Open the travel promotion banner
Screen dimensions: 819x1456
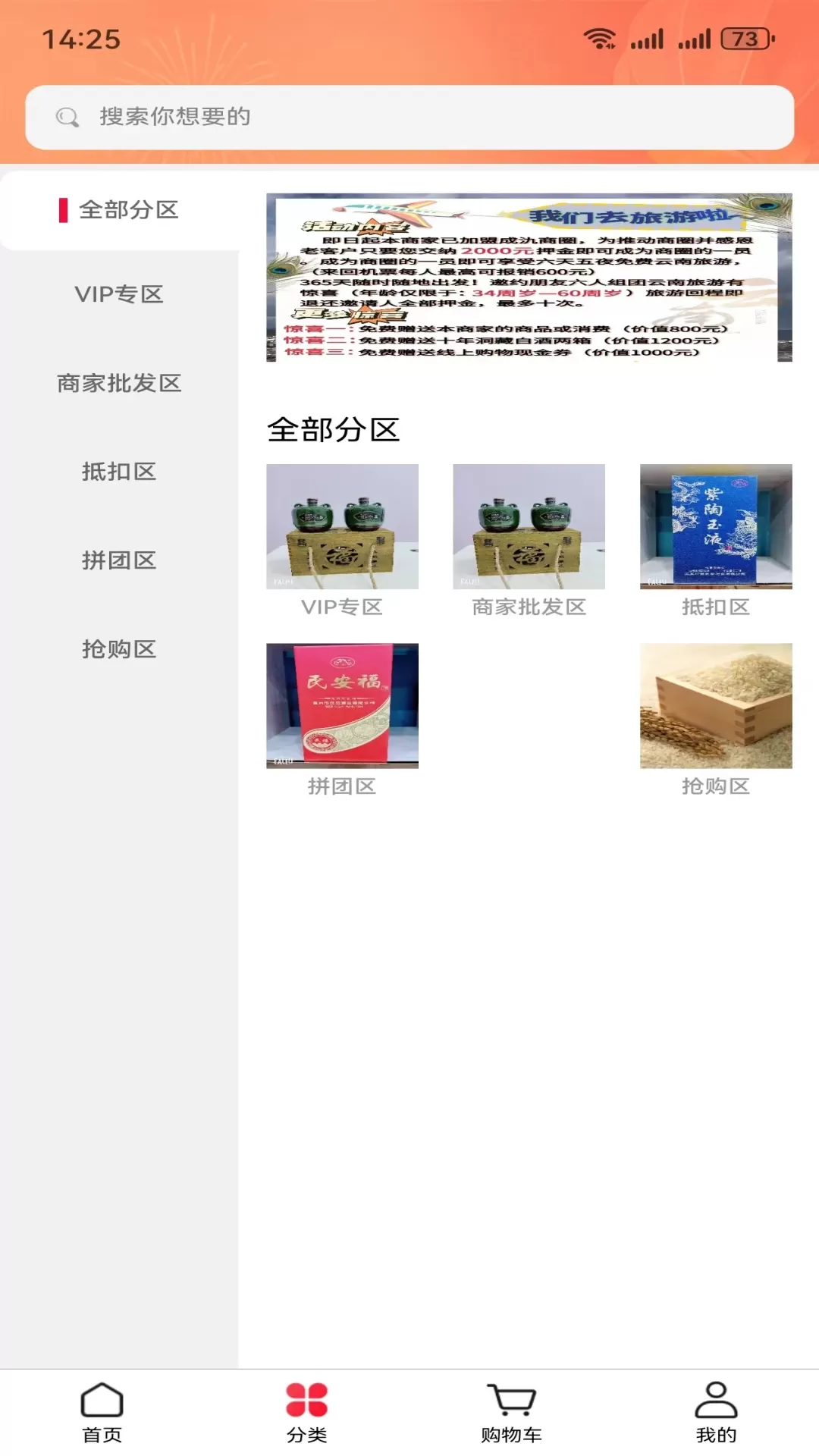[529, 278]
